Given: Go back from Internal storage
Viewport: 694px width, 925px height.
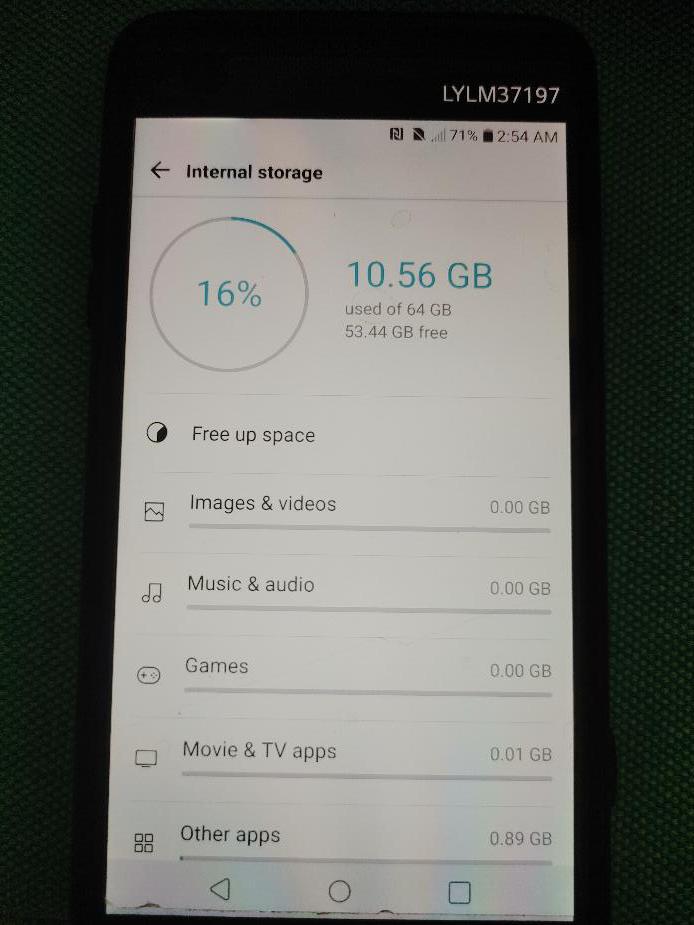Looking at the screenshot, I should [x=160, y=171].
